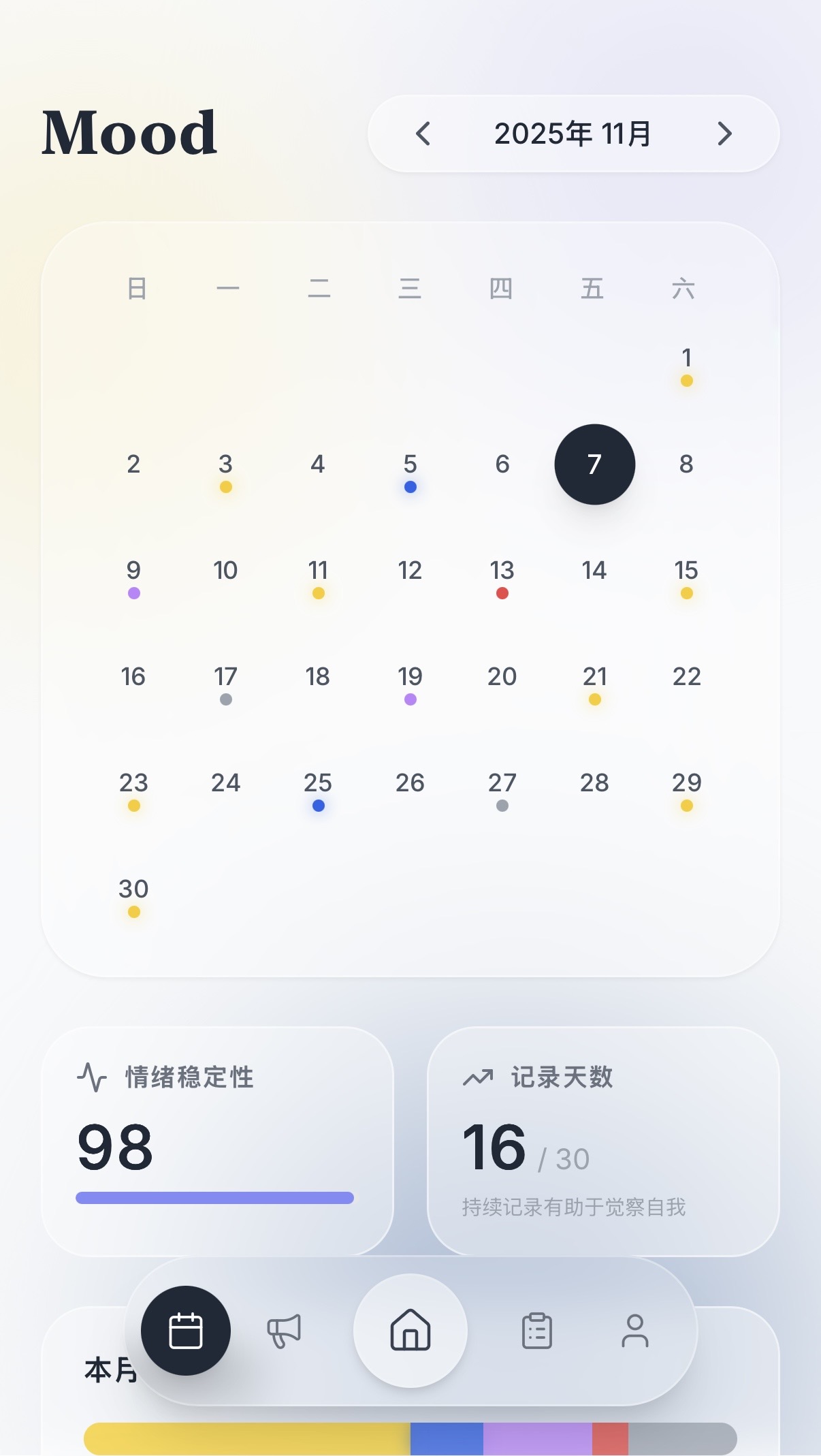Tap the yellow dot under November 1
This screenshot has width=821, height=1456.
686,380
